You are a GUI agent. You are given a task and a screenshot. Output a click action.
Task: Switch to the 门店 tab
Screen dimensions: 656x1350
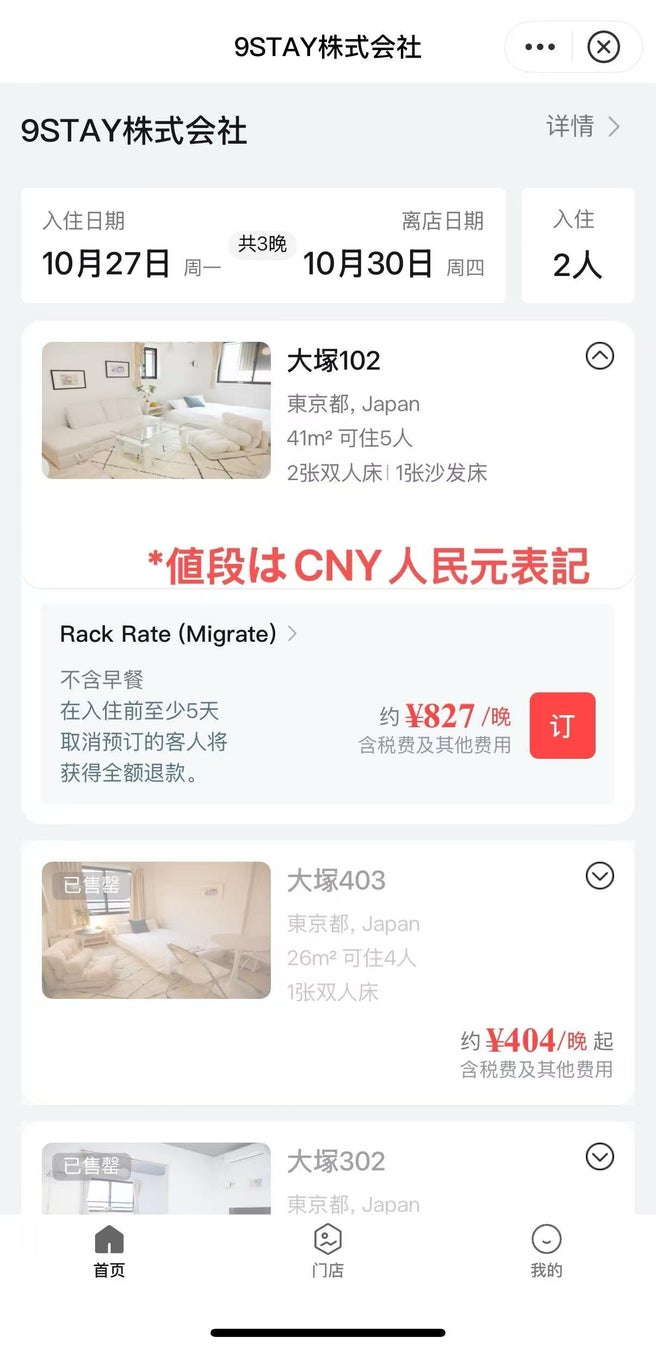[x=327, y=1252]
